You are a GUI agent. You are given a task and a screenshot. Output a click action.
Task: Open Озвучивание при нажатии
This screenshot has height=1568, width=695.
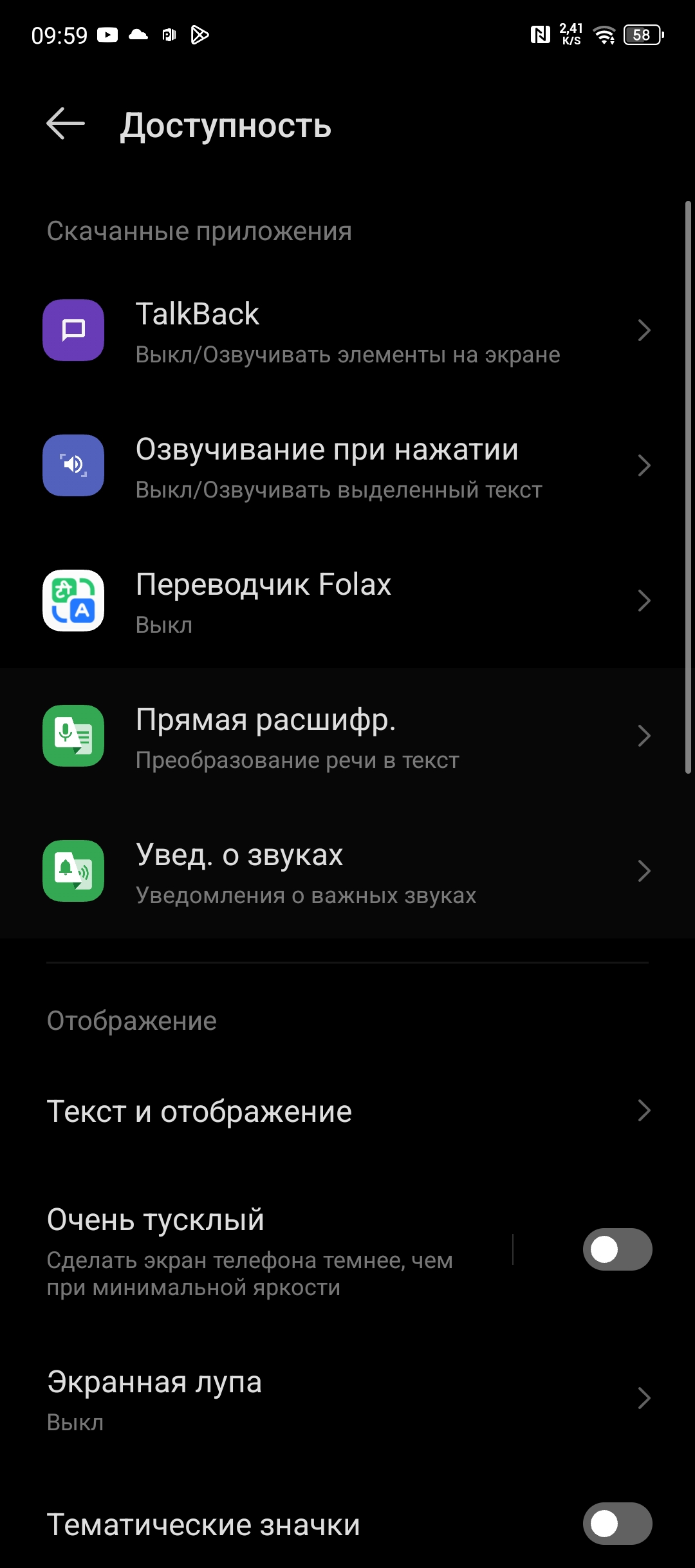click(x=347, y=466)
